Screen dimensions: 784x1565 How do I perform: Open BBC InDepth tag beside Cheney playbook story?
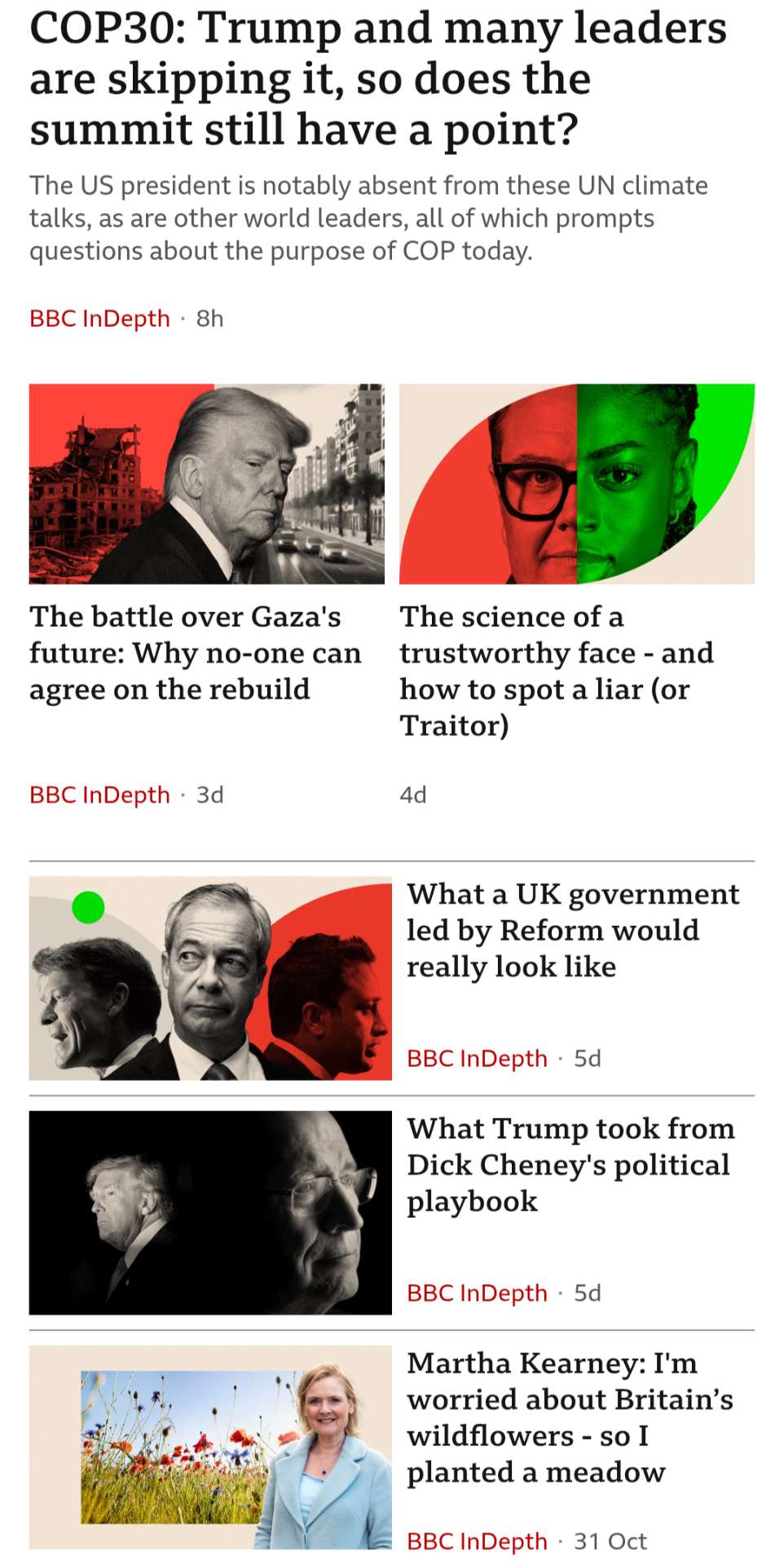tap(477, 1294)
